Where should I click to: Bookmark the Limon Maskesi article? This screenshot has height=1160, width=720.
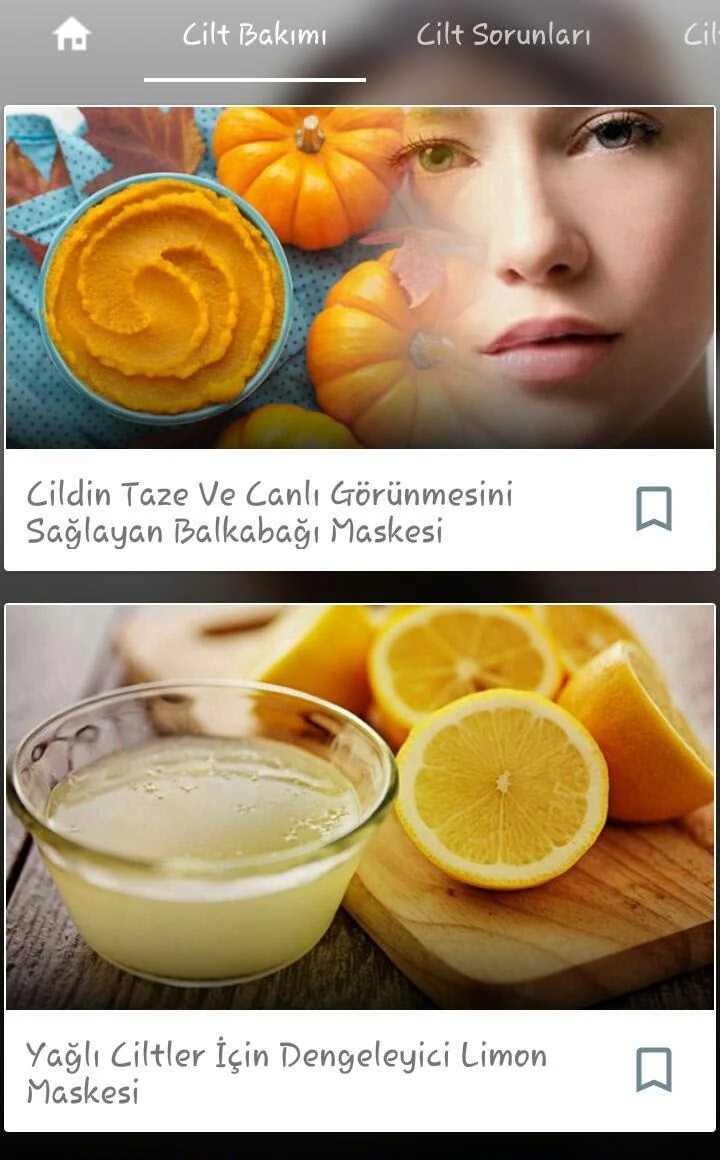pyautogui.click(x=653, y=1069)
